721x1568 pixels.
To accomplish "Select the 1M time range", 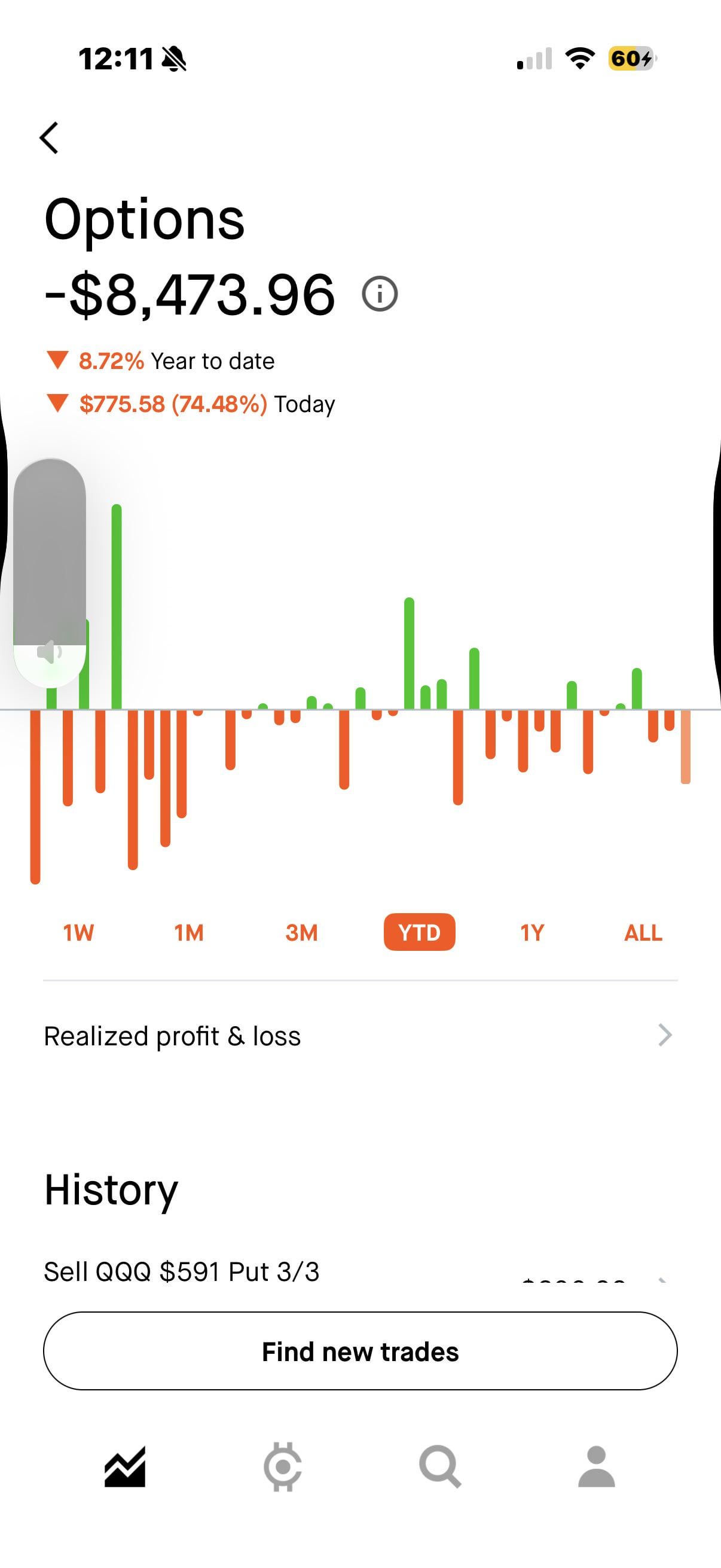I will 188,932.
